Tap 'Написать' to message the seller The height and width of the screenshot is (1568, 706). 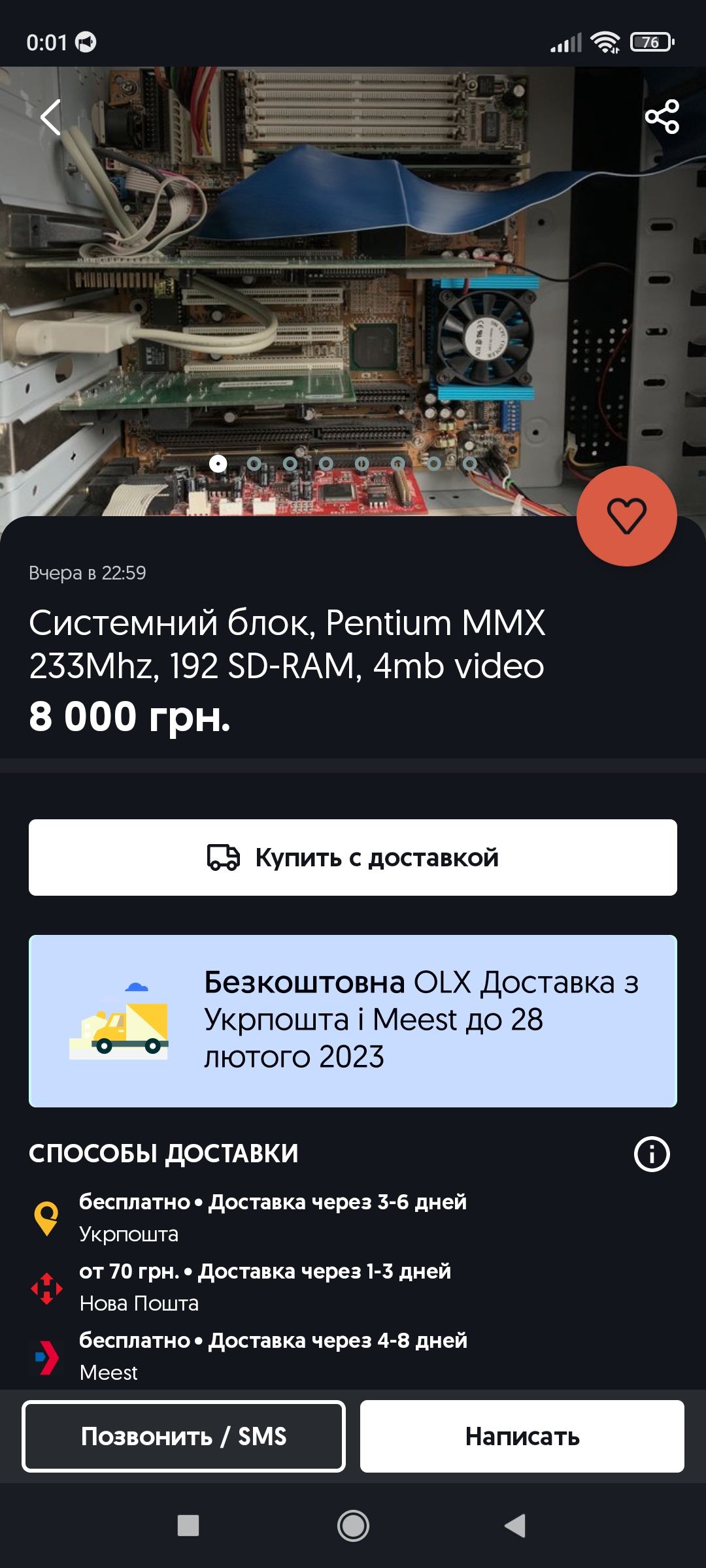[522, 1436]
